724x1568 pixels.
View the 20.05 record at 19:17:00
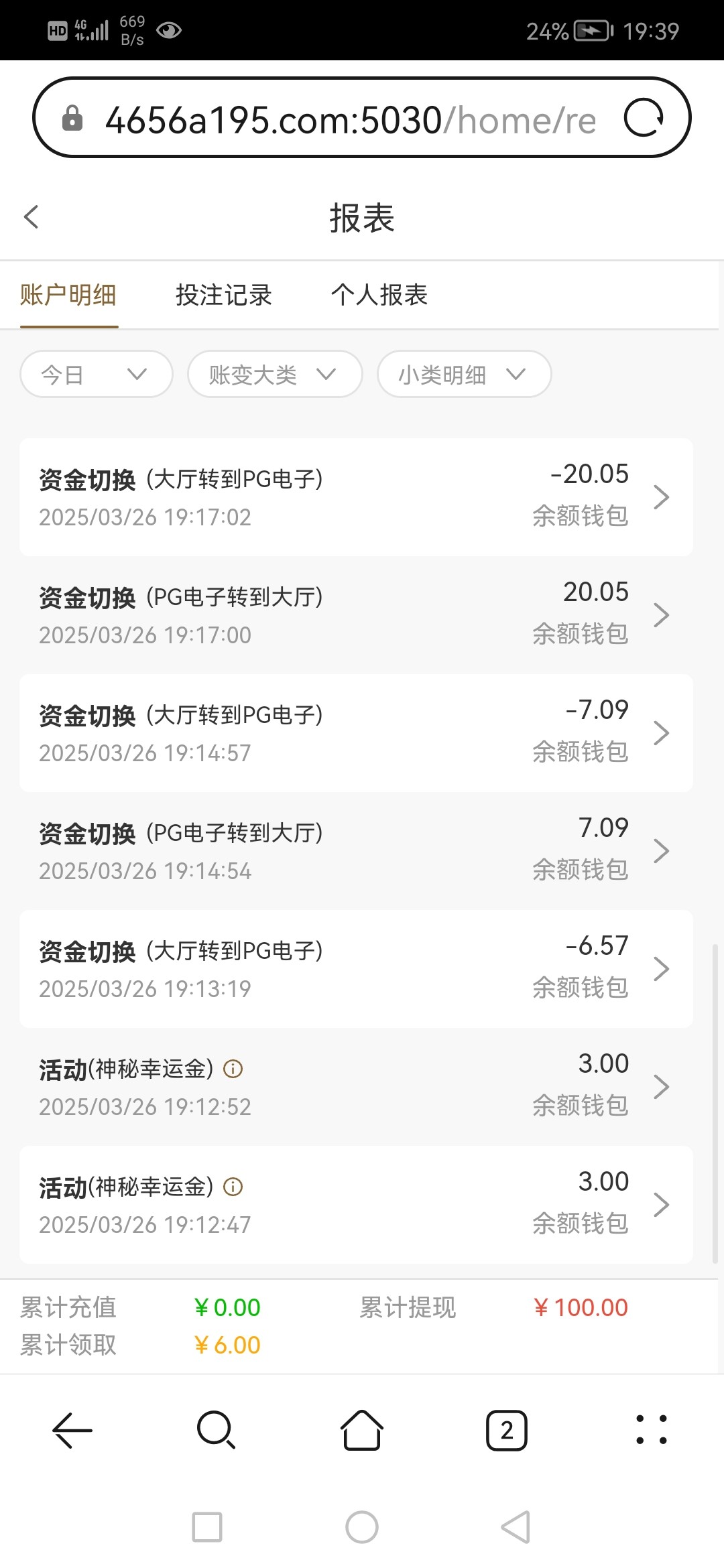355,615
